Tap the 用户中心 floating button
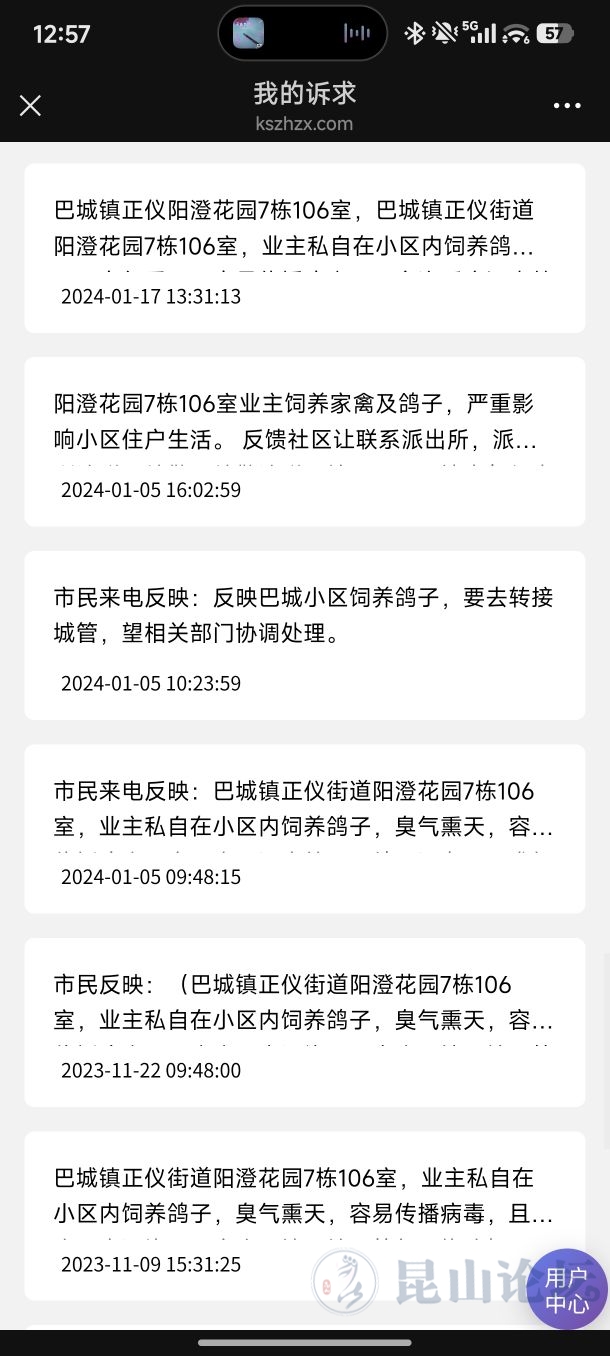The width and height of the screenshot is (610, 1356). tap(567, 1289)
